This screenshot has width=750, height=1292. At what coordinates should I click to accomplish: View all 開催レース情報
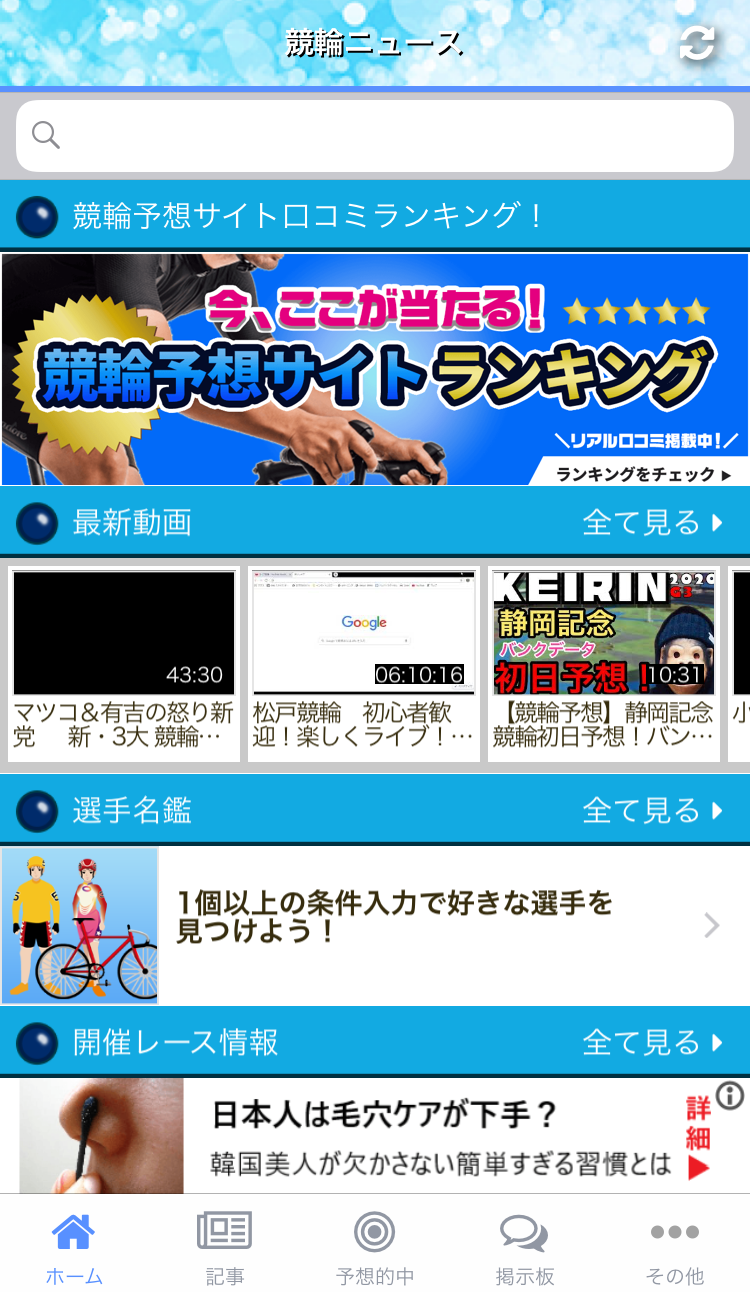[652, 1043]
